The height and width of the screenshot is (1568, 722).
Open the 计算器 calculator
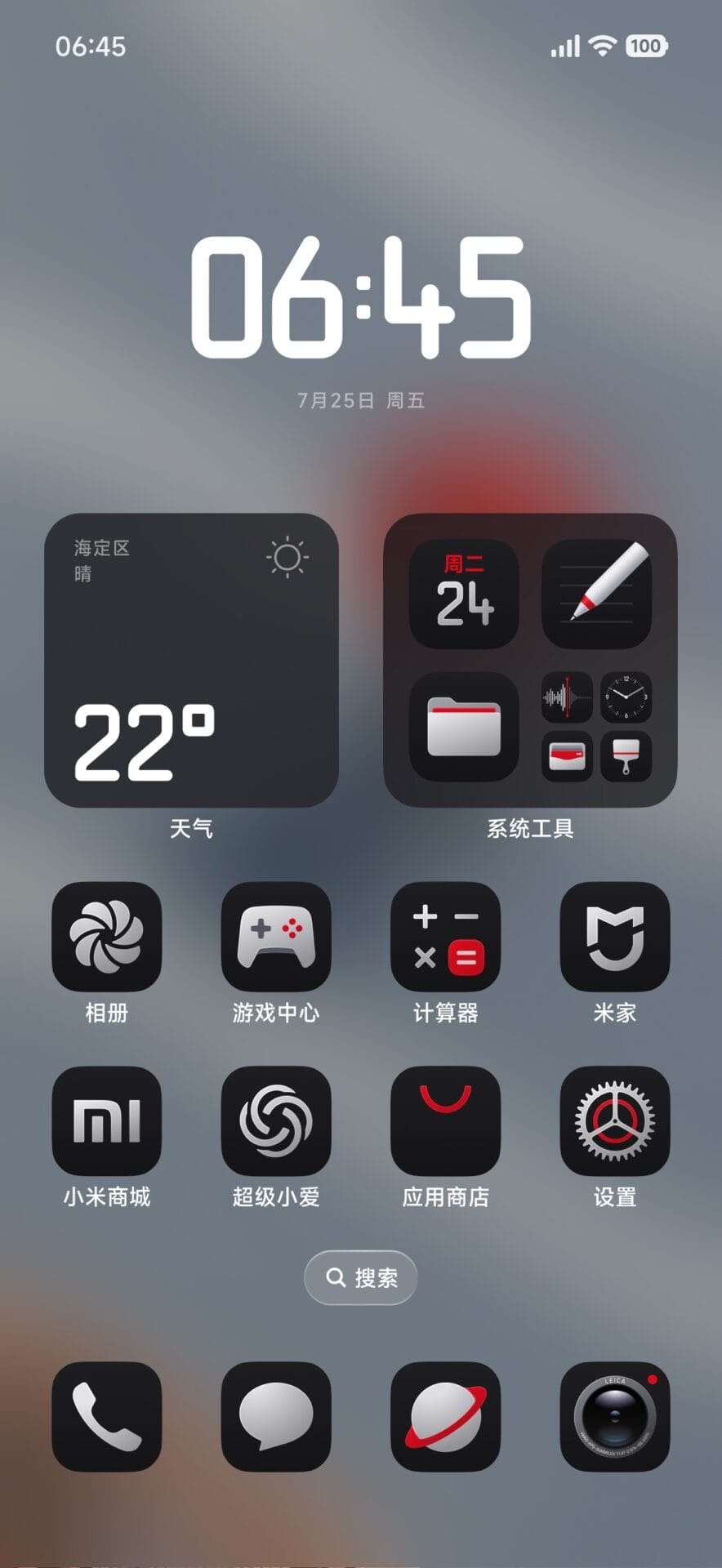pyautogui.click(x=445, y=936)
